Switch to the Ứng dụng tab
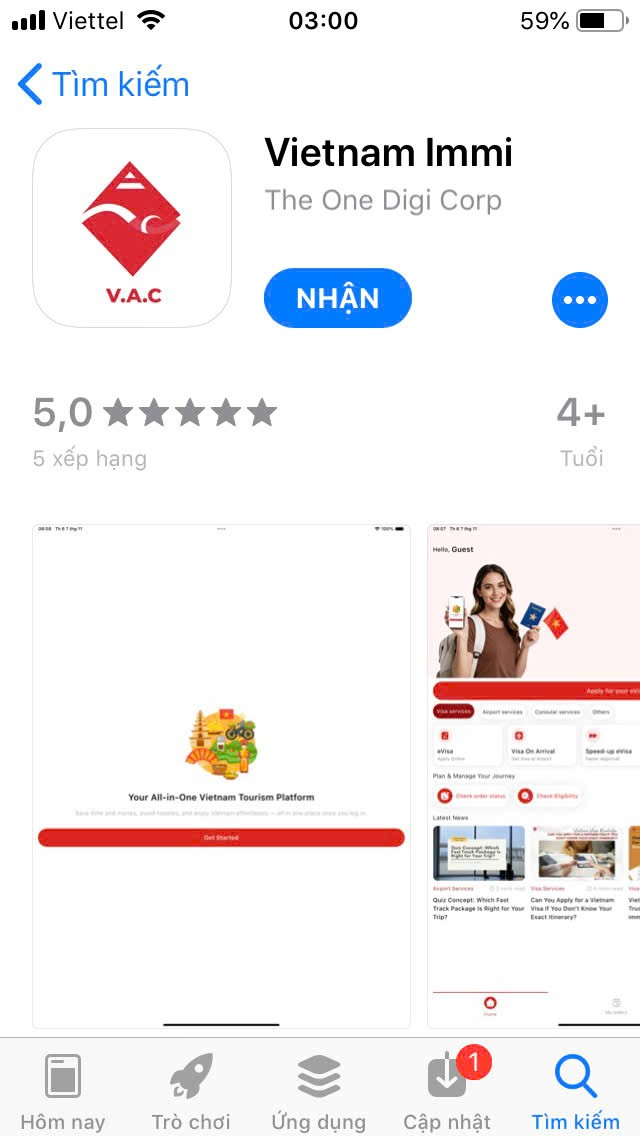 pyautogui.click(x=319, y=1092)
